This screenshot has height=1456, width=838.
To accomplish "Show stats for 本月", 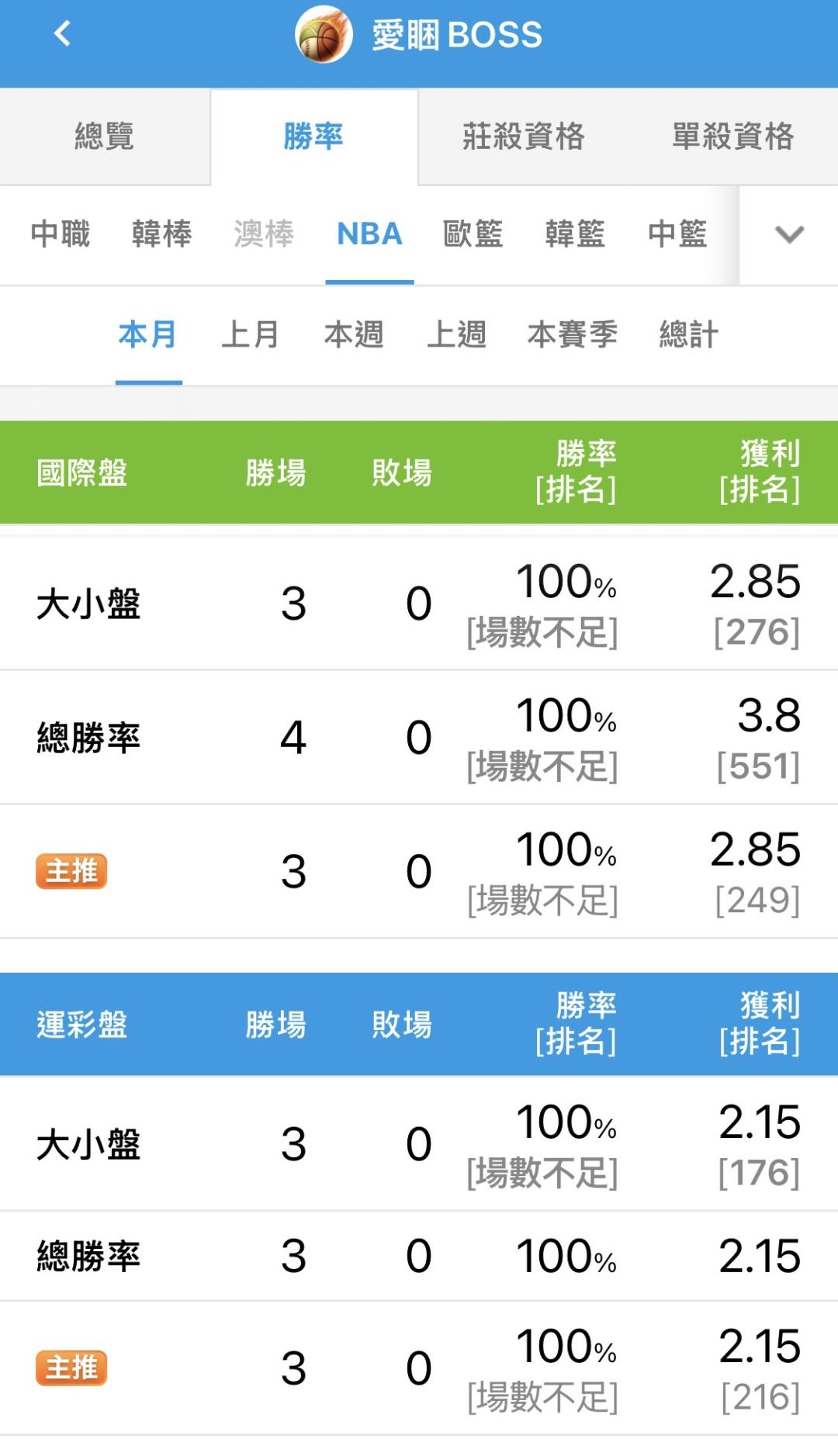I will pyautogui.click(x=148, y=334).
